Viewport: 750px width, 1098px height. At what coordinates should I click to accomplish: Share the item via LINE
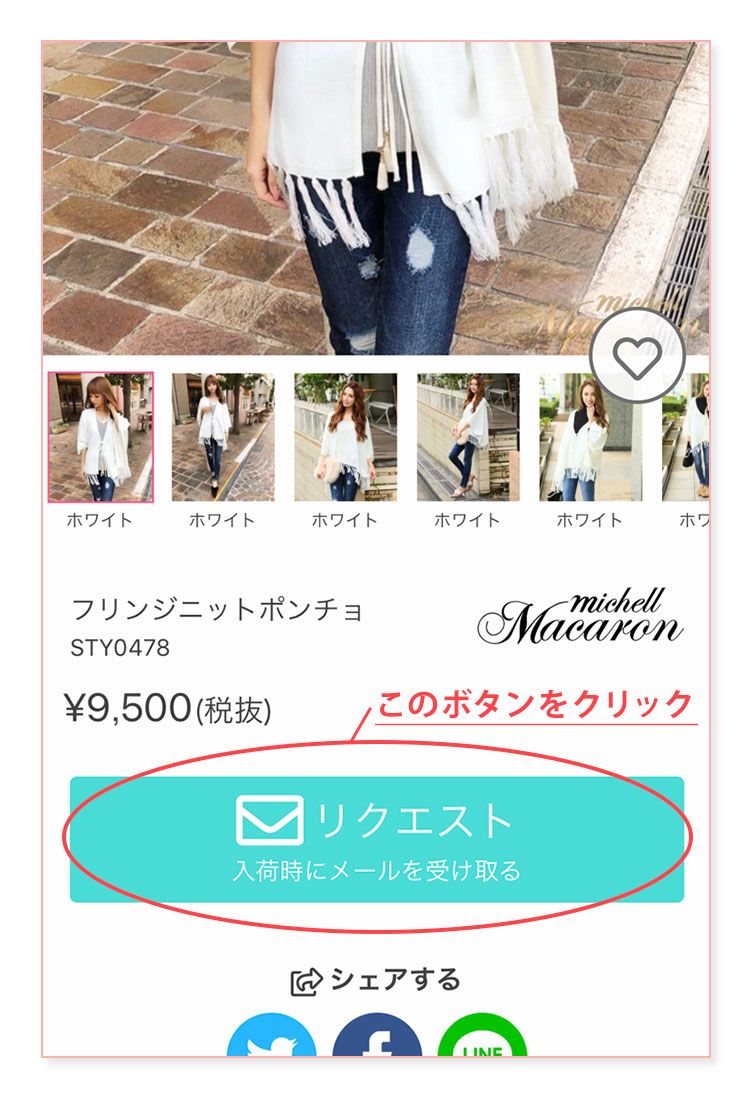[x=482, y=1040]
